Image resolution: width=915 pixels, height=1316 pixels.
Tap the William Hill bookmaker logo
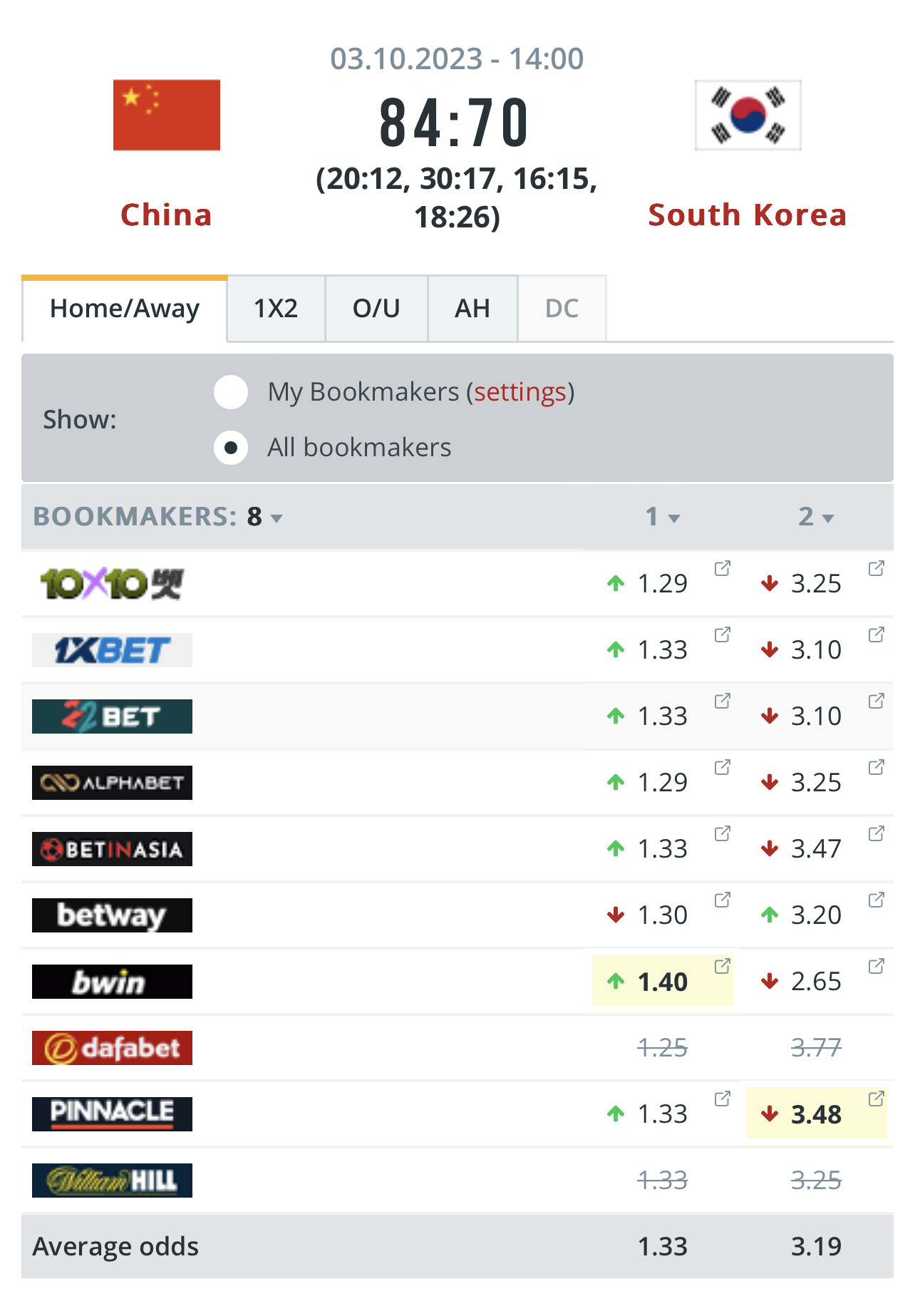tap(112, 1181)
